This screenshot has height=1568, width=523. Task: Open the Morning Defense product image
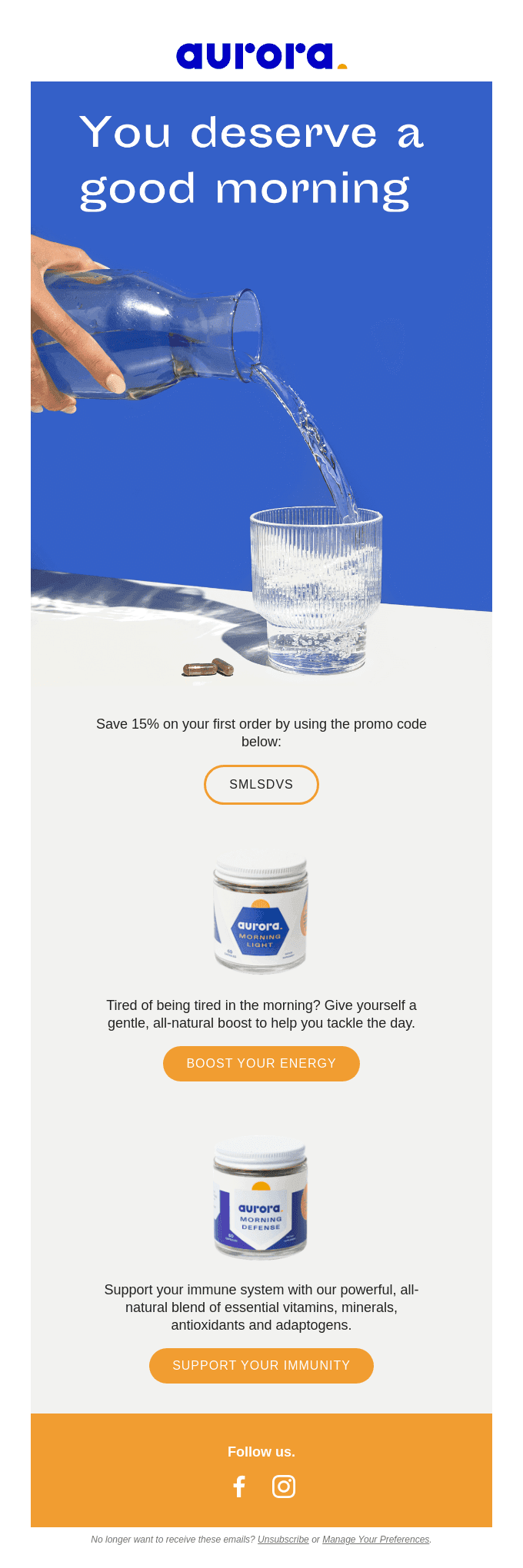261,1200
